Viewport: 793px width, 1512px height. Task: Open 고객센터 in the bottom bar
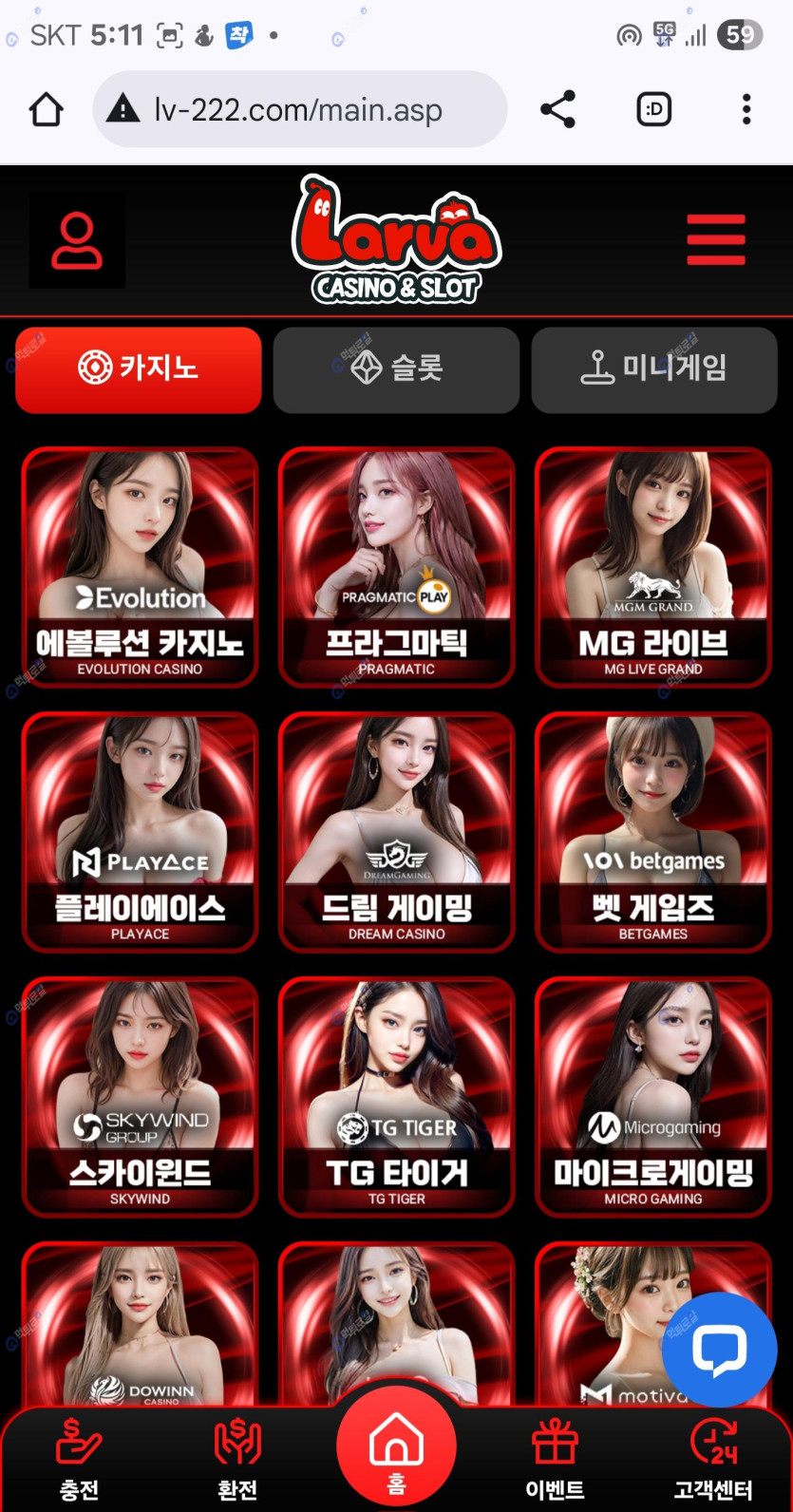[713, 1458]
